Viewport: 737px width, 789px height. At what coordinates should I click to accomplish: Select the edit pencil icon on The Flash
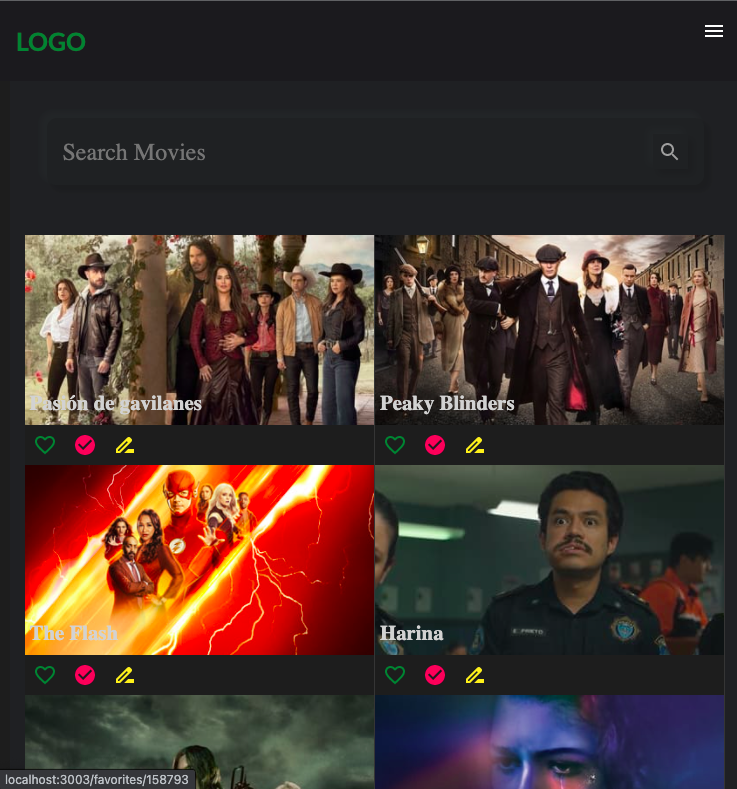[x=124, y=675]
